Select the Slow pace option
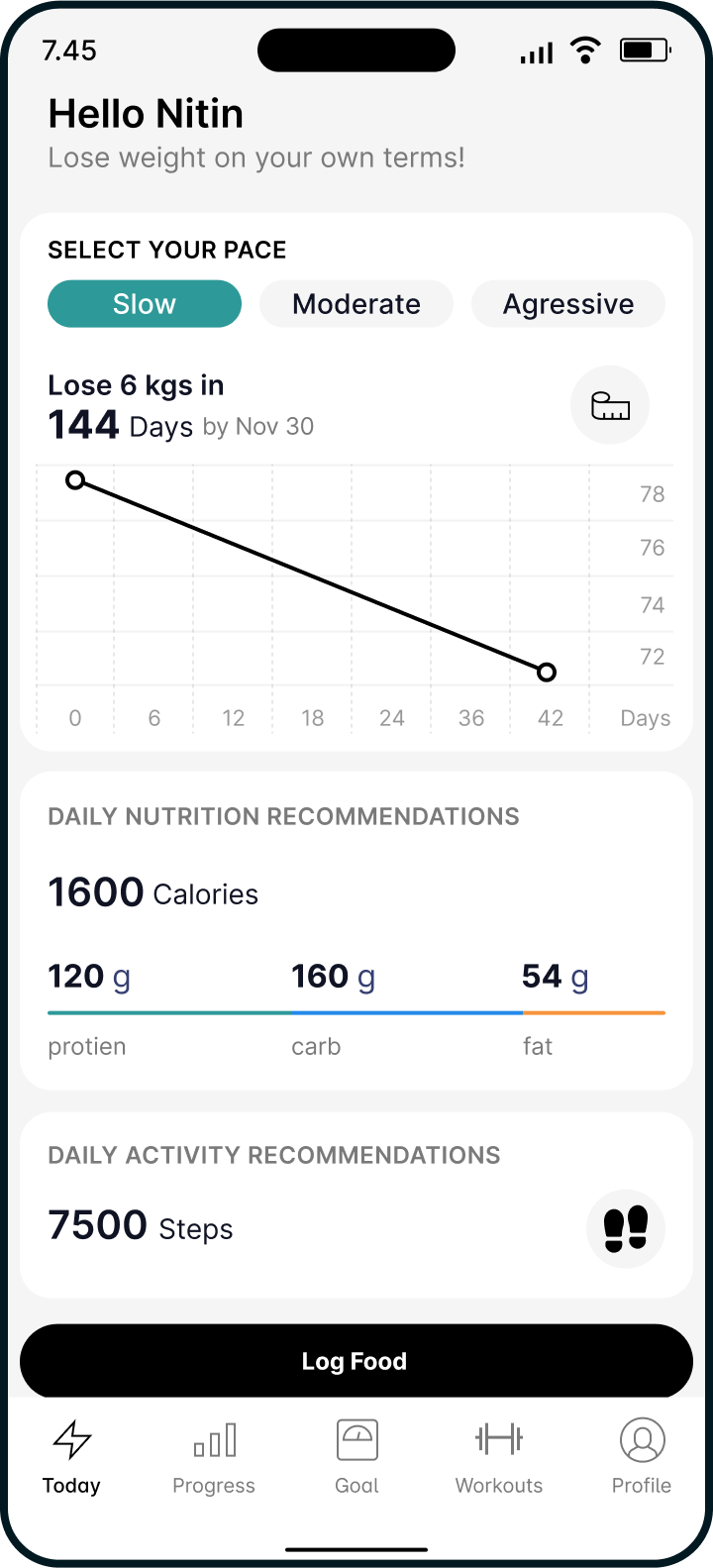Screen dimensions: 713x1568 [144, 304]
